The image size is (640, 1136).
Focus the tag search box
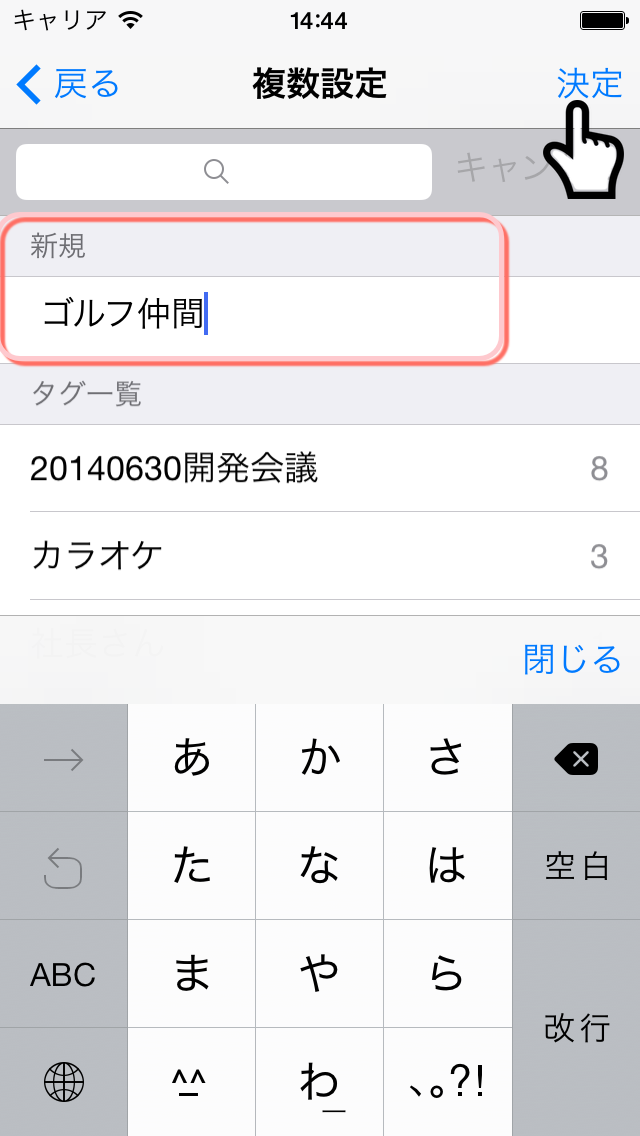pyautogui.click(x=224, y=172)
